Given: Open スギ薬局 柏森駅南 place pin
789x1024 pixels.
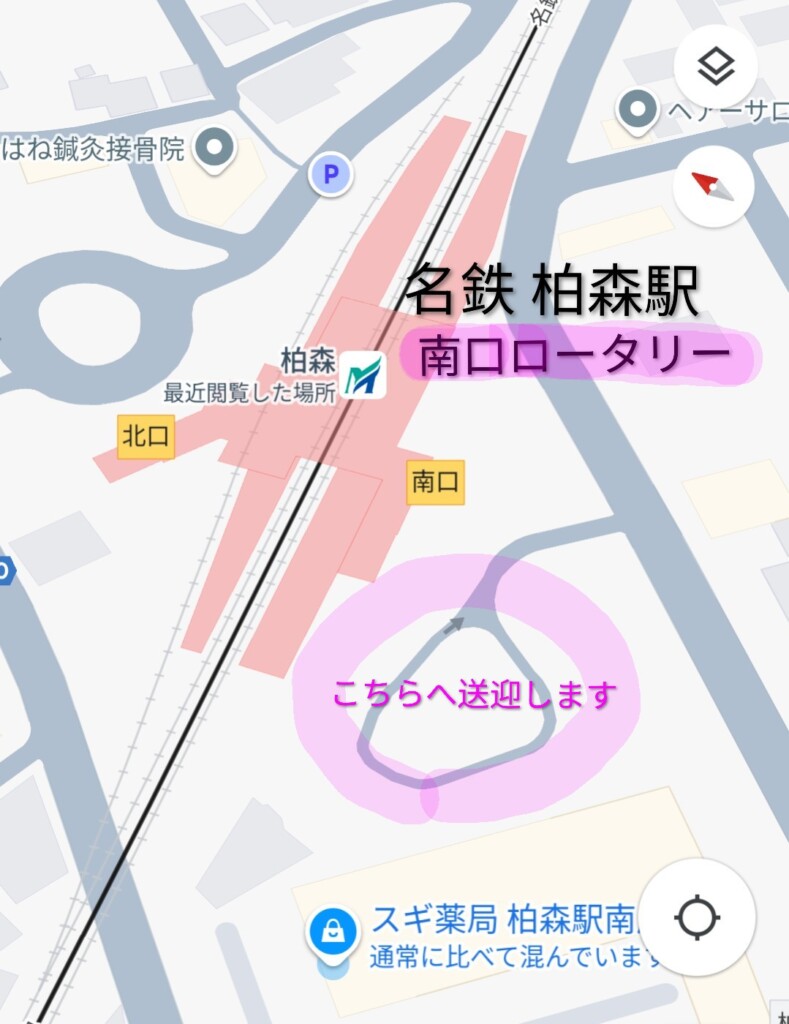Looking at the screenshot, I should pos(333,930).
